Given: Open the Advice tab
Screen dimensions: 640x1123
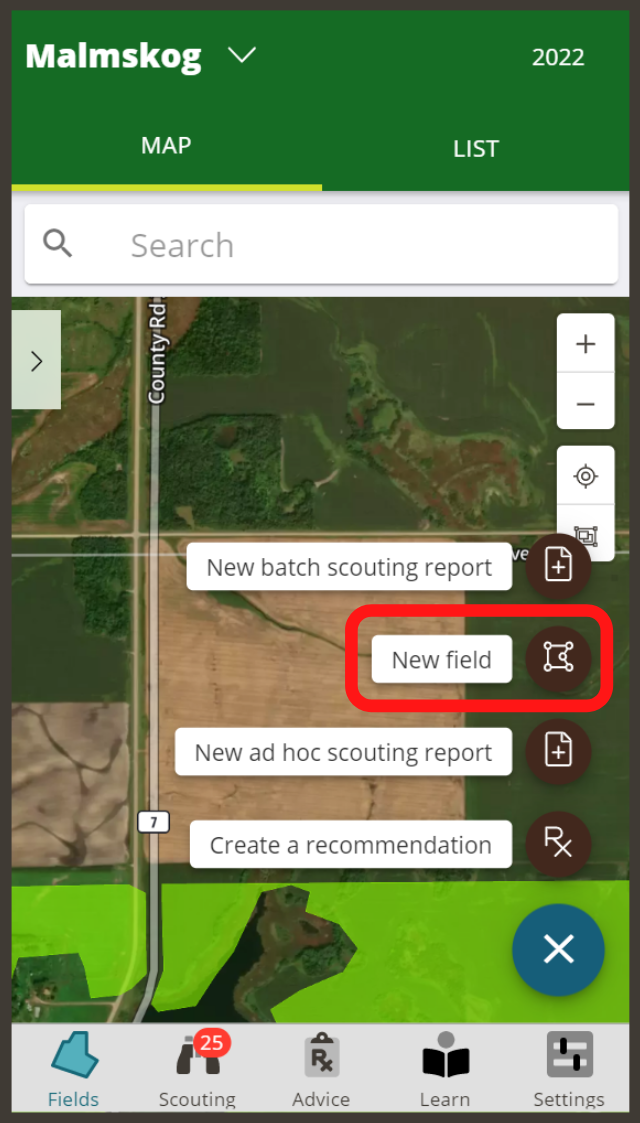Looking at the screenshot, I should tap(321, 1070).
